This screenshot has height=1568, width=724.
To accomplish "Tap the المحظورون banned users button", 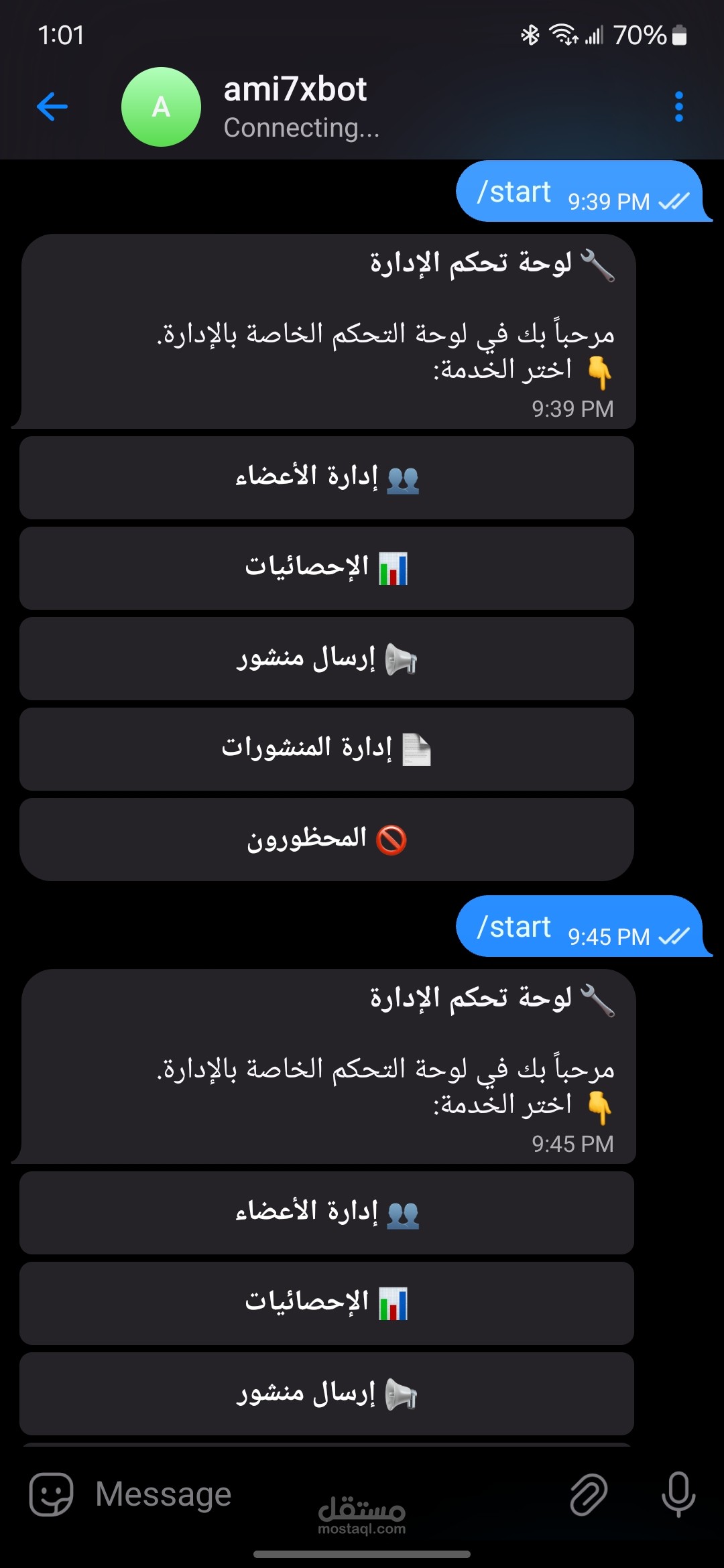I will point(326,840).
